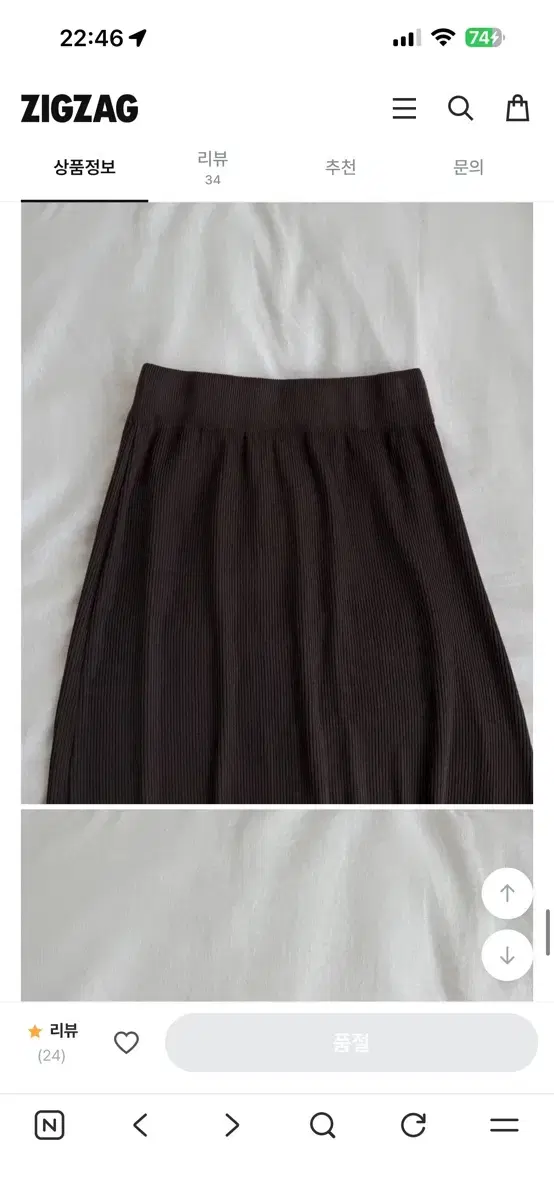Viewport: 554px width, 1200px height.
Task: Open the Naver N home button
Action: [49, 1125]
